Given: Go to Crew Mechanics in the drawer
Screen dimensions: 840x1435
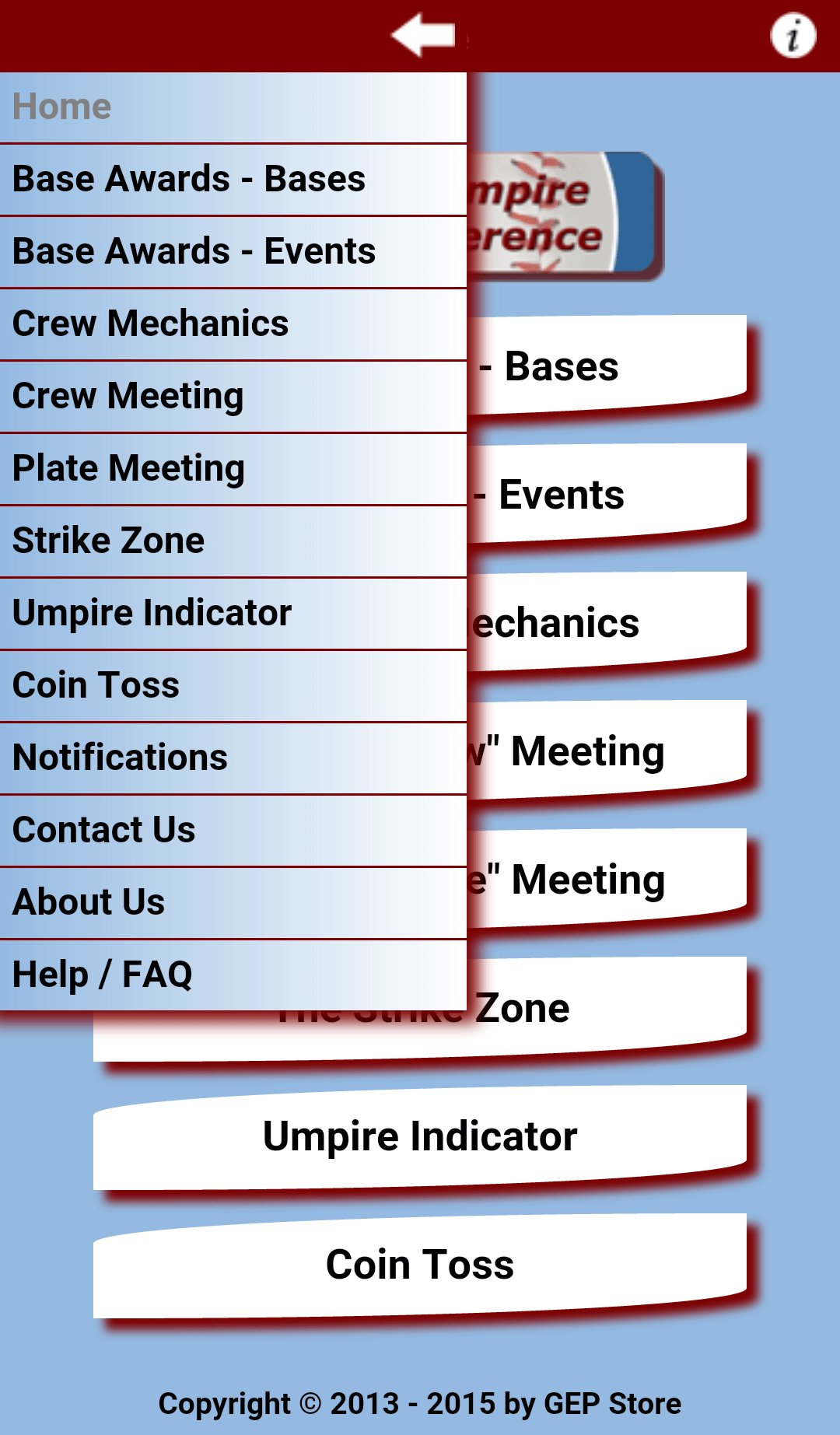Looking at the screenshot, I should coord(233,324).
